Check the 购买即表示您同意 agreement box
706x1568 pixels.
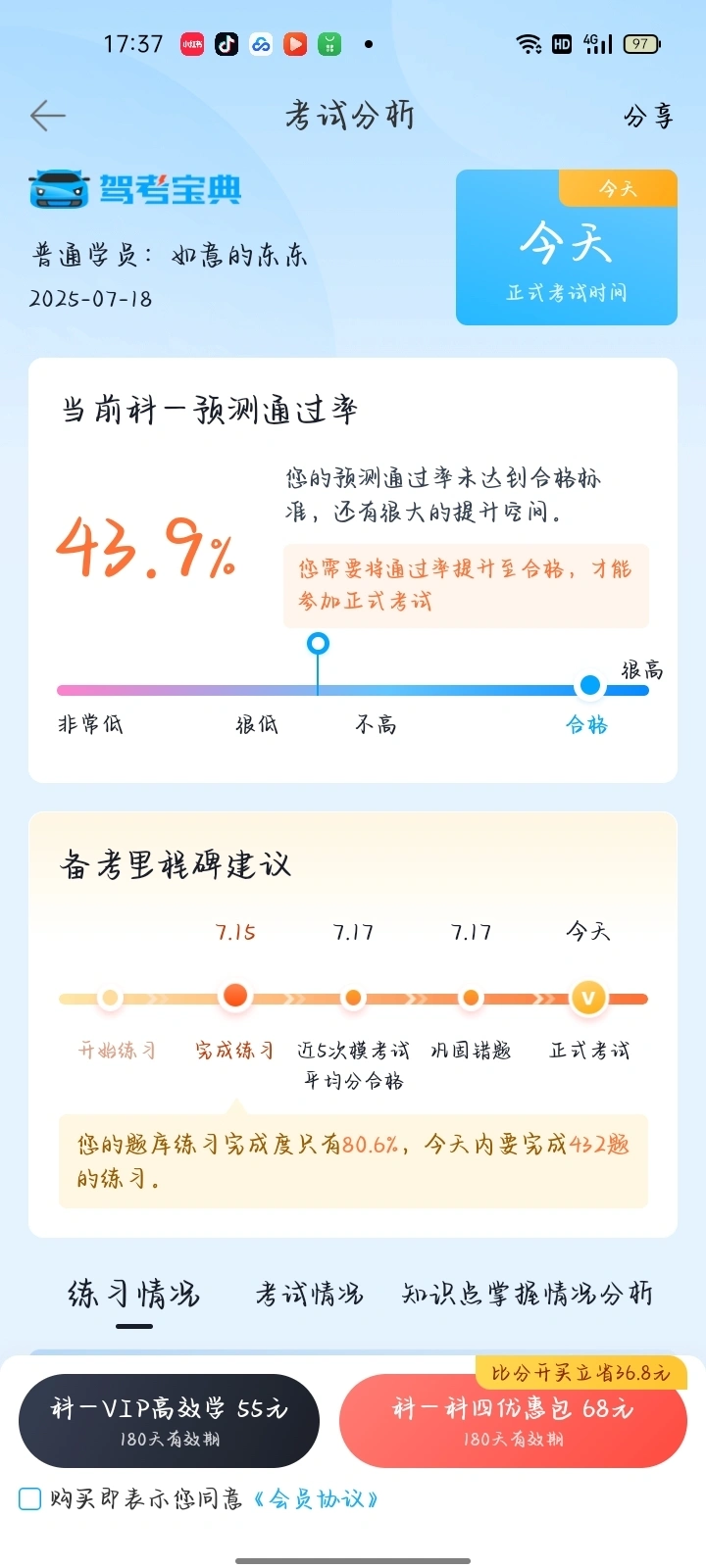coord(30,1498)
